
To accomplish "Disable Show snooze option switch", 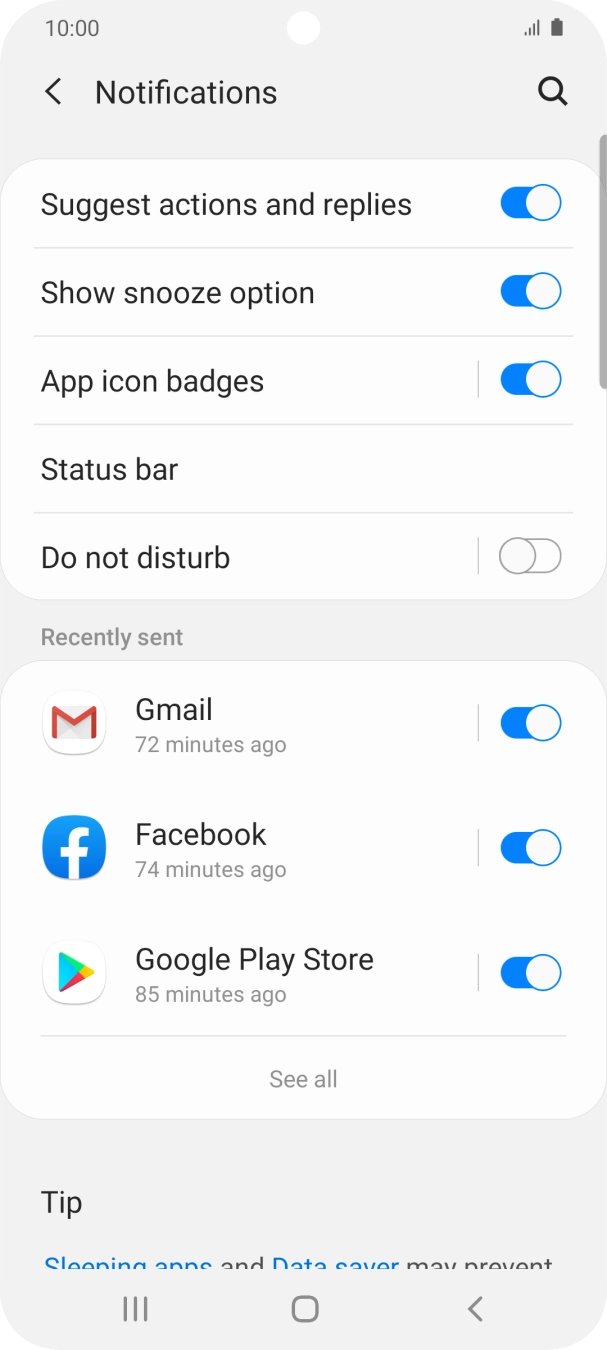I will 530,292.
